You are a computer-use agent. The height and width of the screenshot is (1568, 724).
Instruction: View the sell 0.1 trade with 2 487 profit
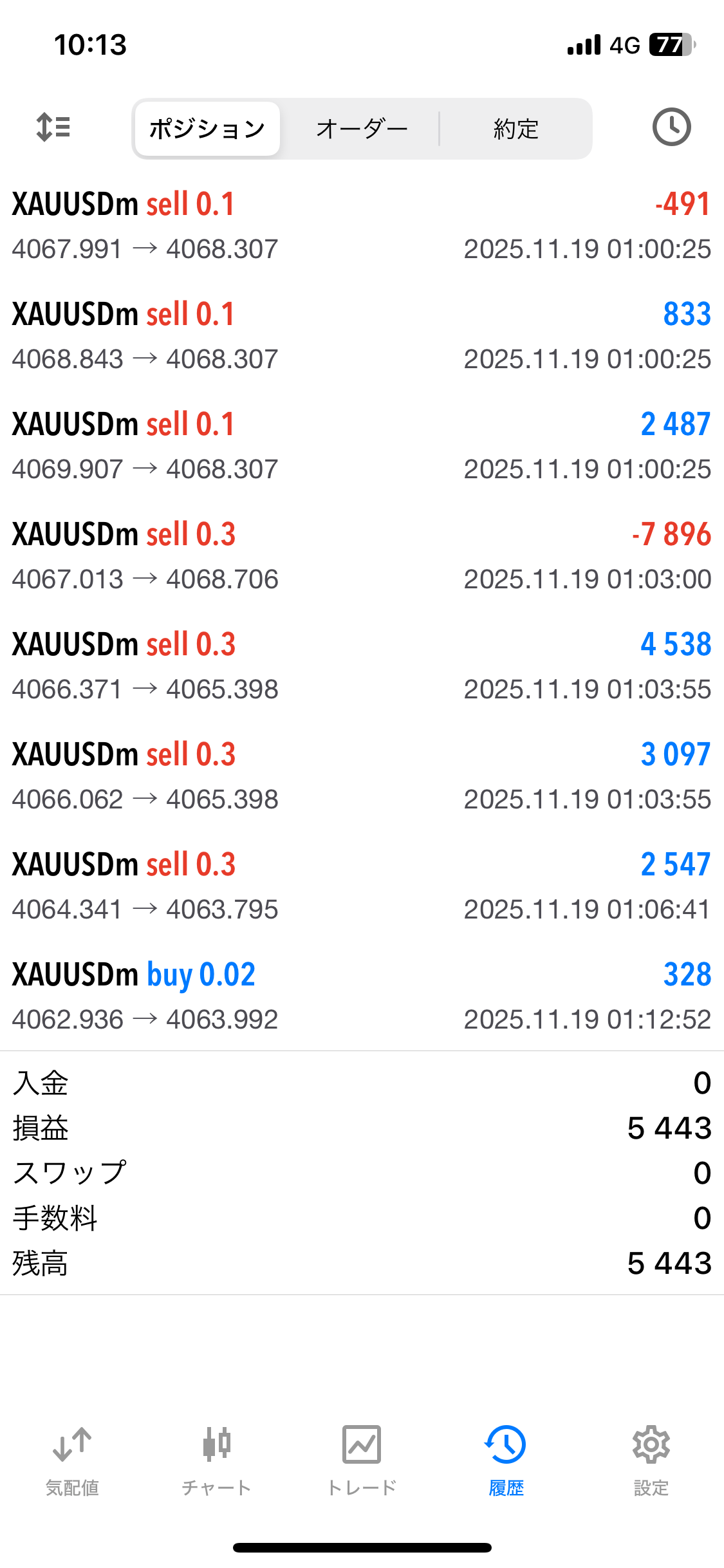pyautogui.click(x=362, y=446)
